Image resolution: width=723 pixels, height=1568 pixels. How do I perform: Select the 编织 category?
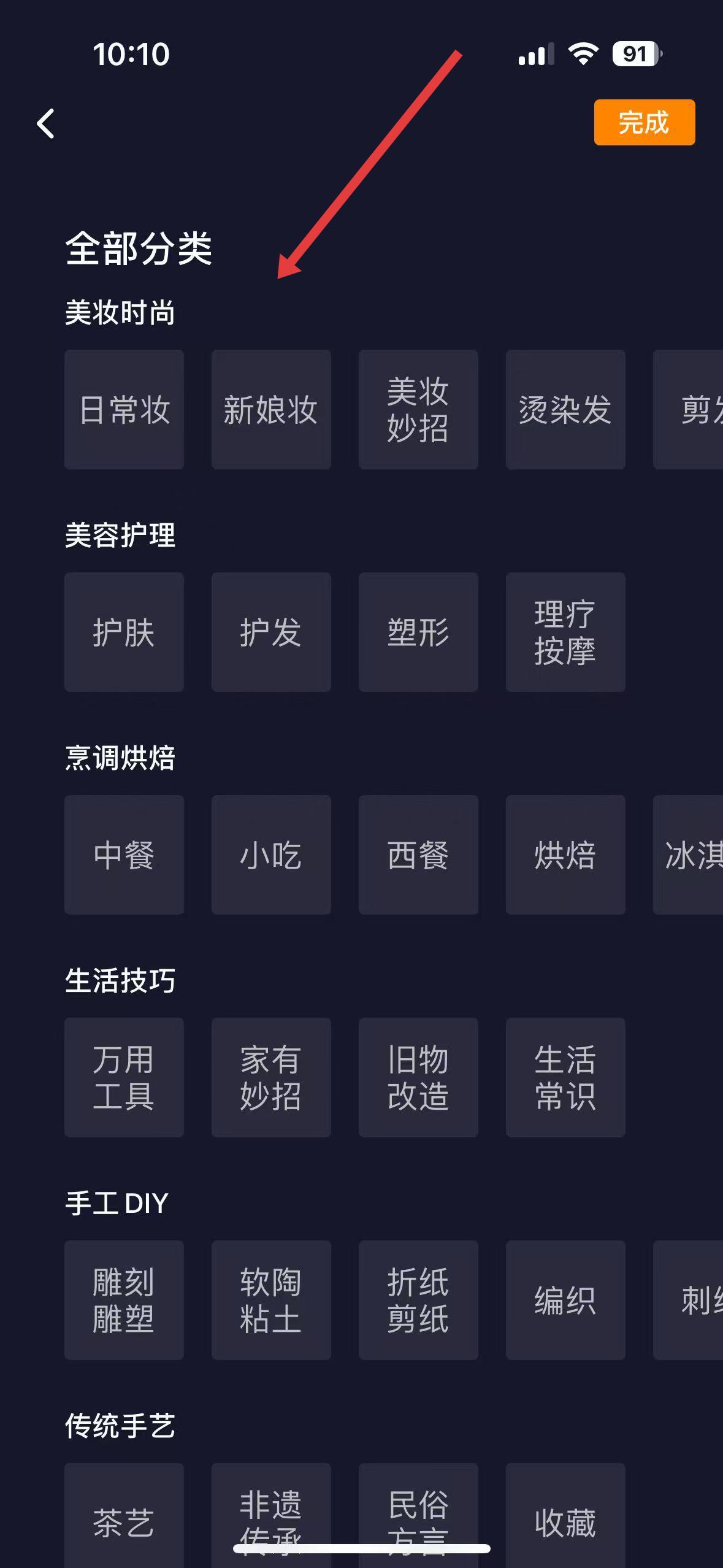pos(565,1301)
